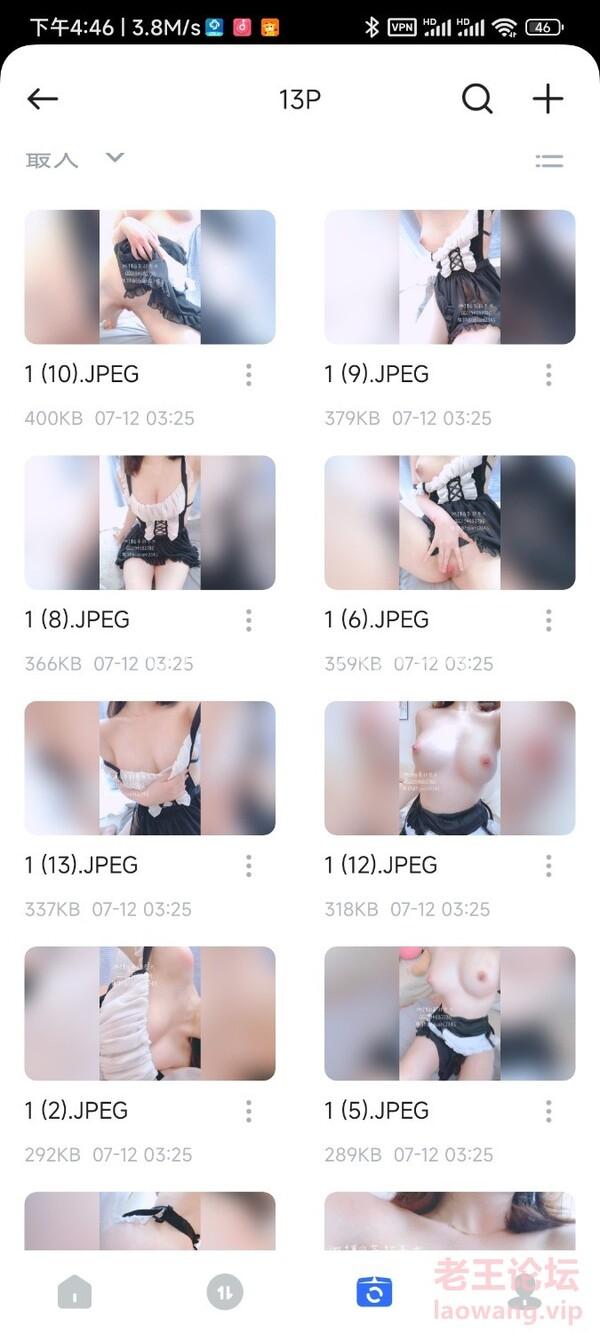600x1333 pixels.
Task: Open more options for 1 (10).JPEG
Action: pos(248,375)
